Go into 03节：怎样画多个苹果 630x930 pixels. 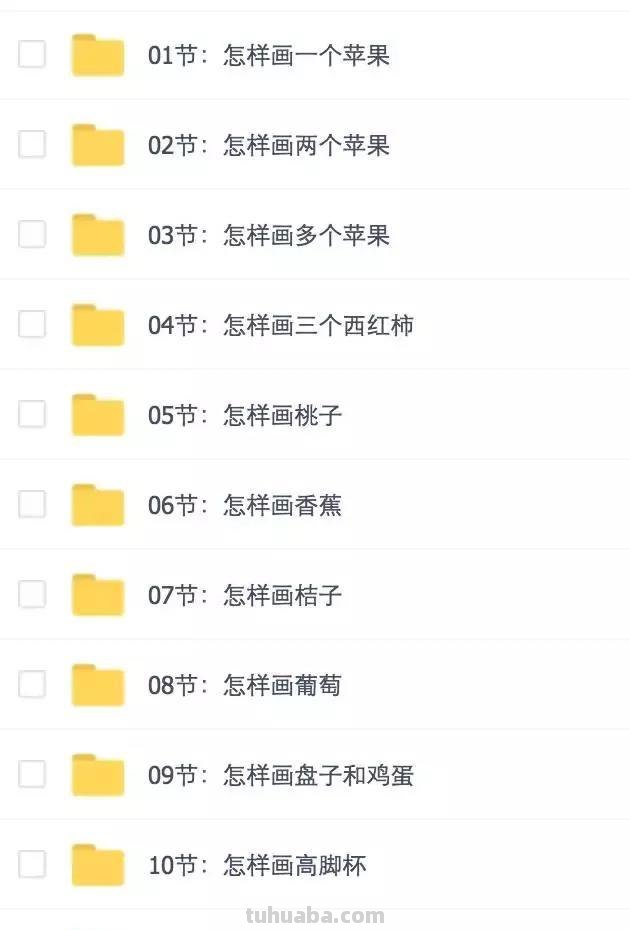pyautogui.click(x=268, y=236)
